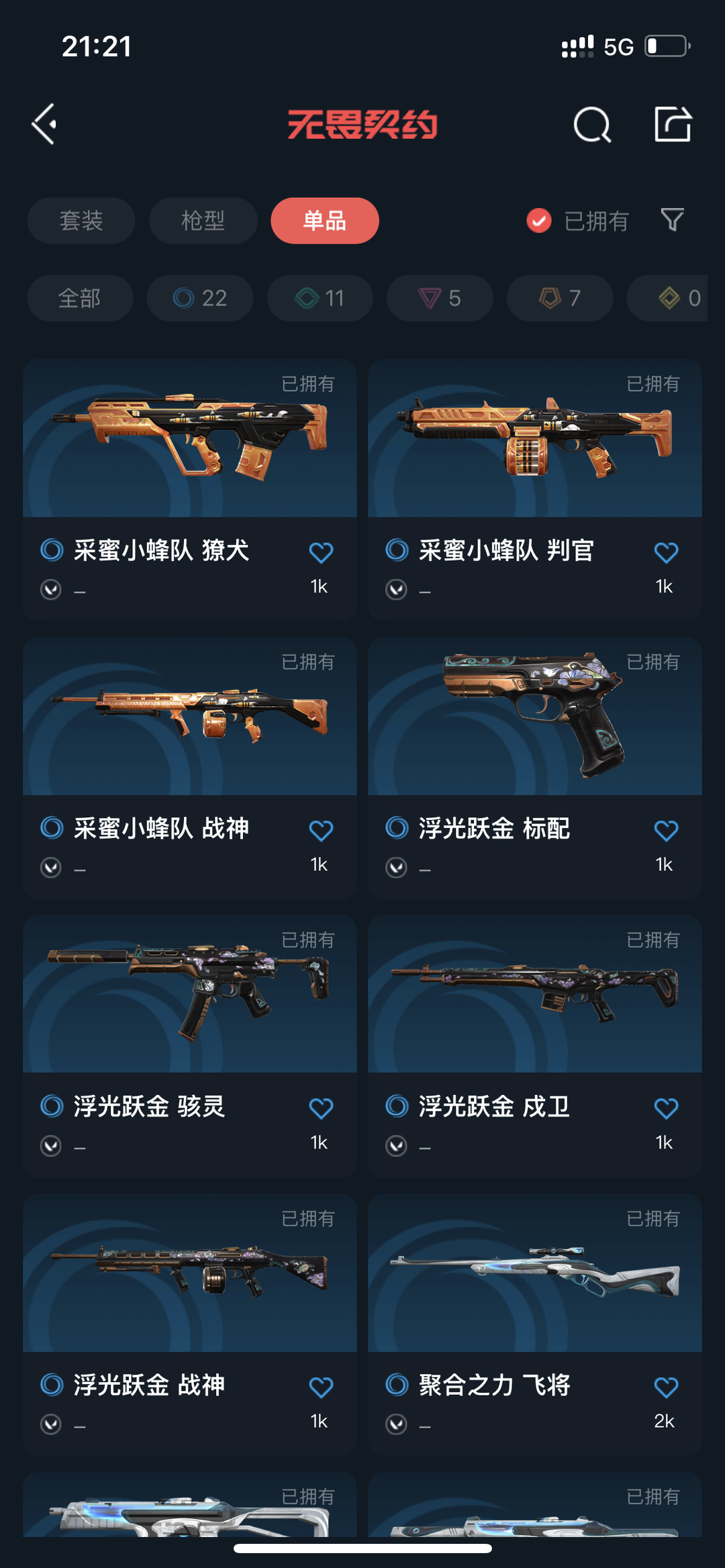
Task: Open the 浮光跃金 标配 skin card
Action: [535, 768]
